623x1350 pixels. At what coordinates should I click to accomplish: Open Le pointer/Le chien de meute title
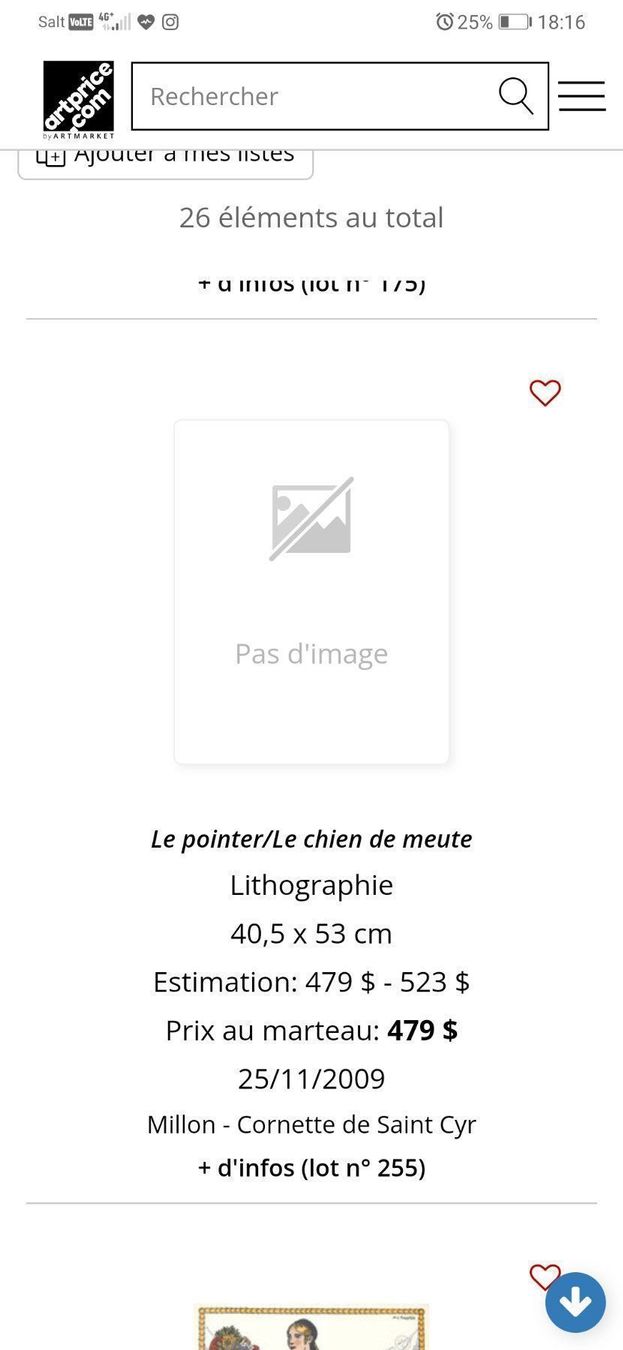pos(312,839)
